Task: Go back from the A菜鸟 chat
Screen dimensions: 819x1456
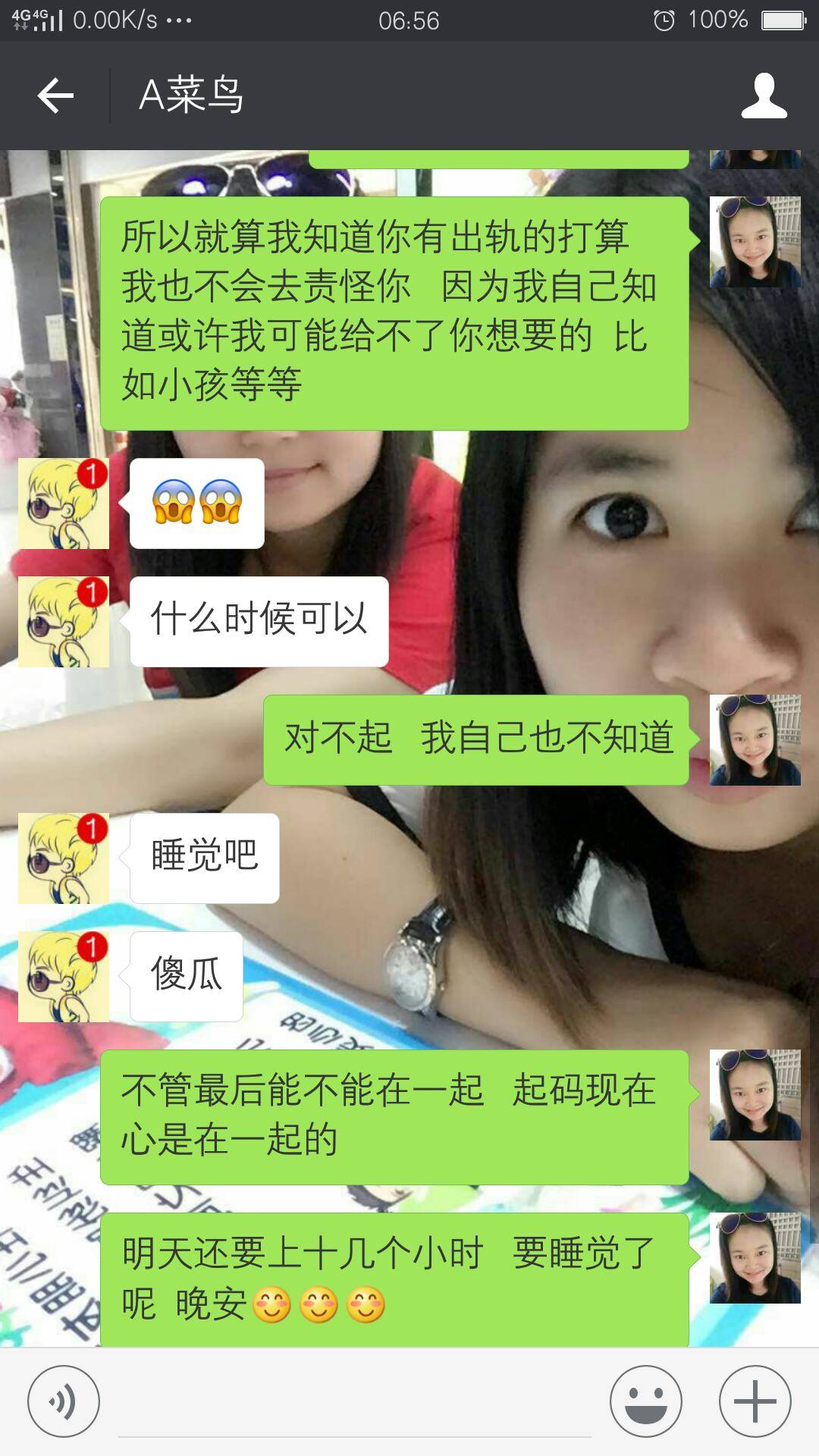Action: (55, 96)
